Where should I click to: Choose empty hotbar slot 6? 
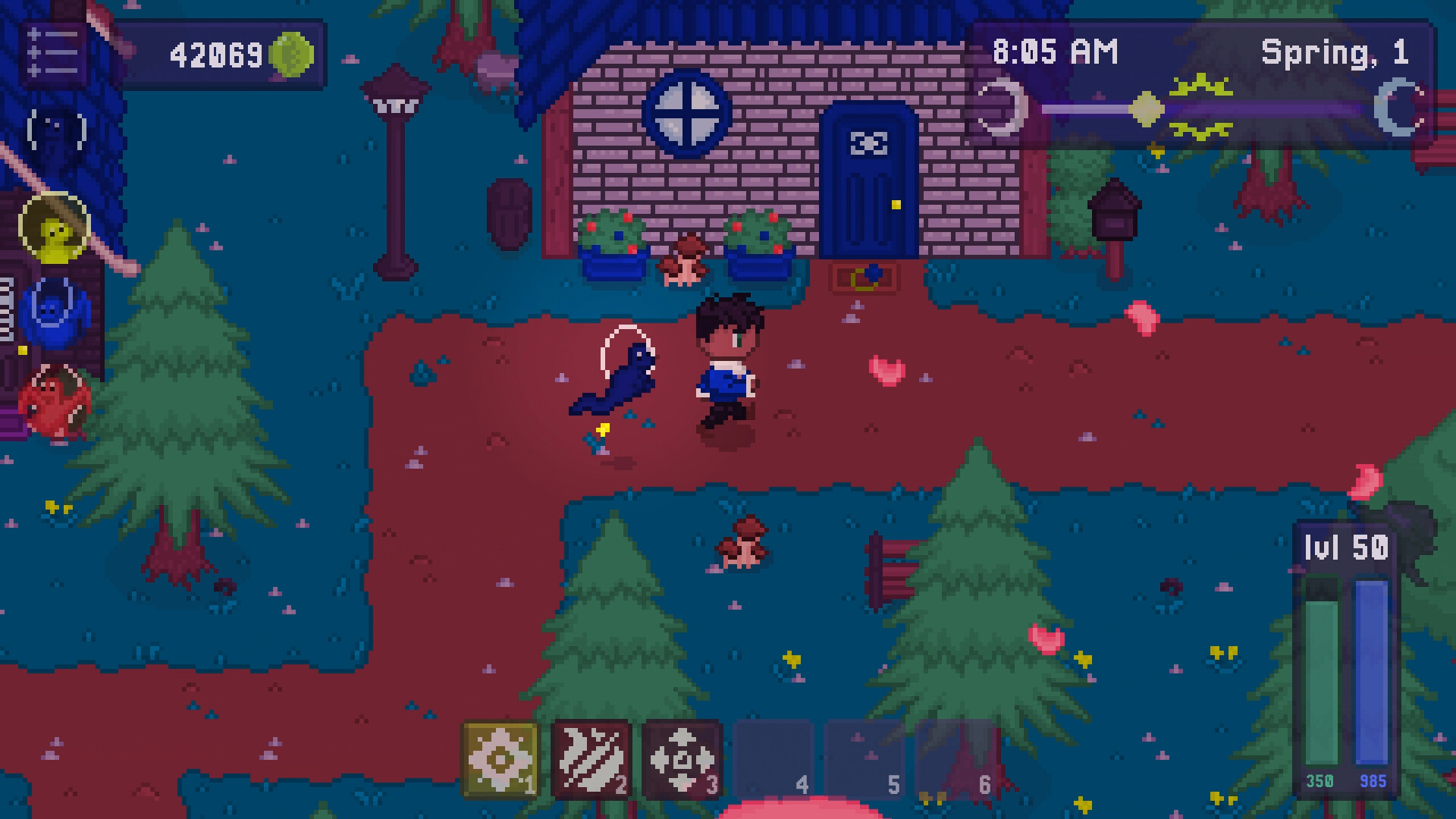coord(955,759)
